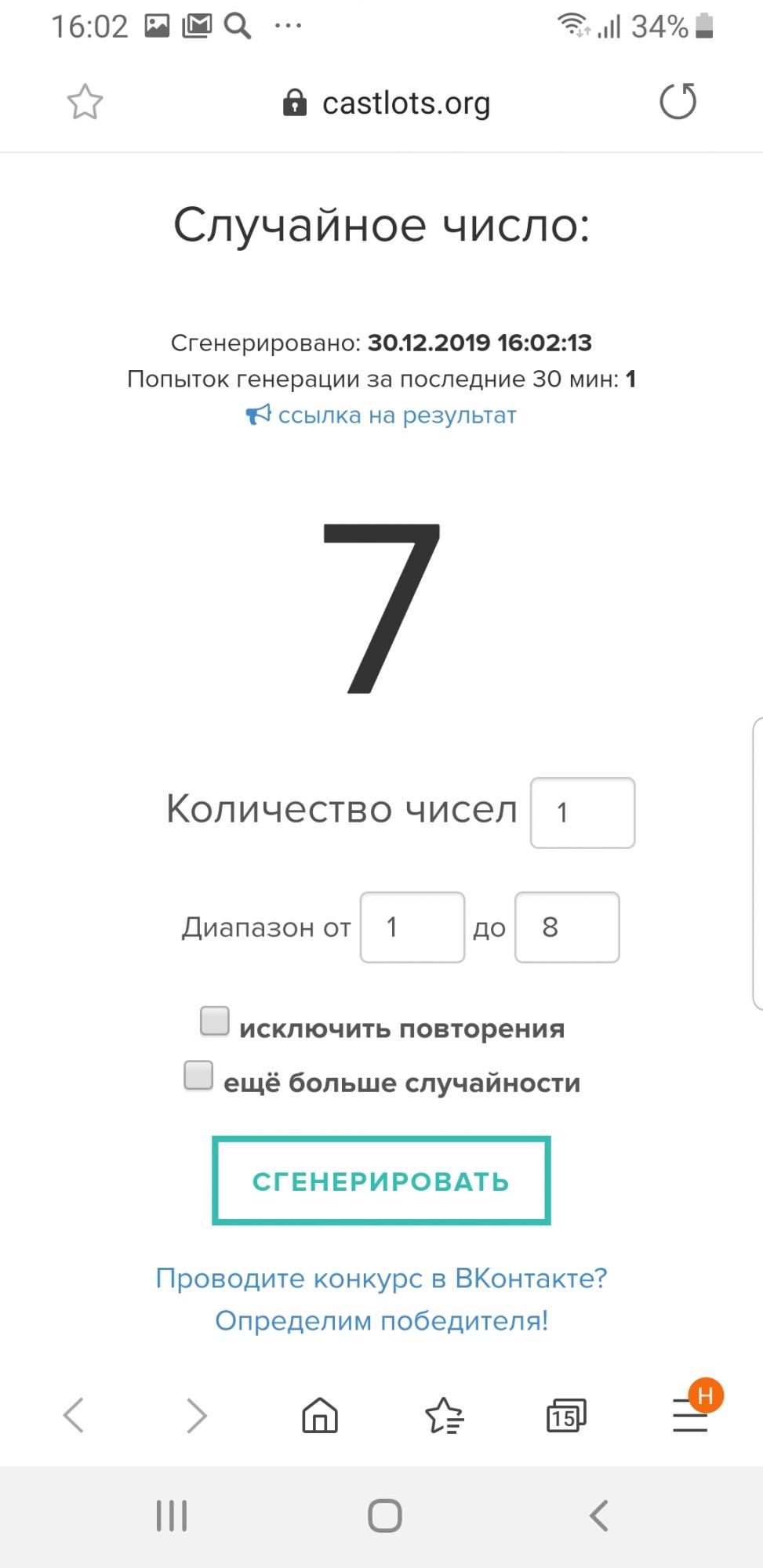Go back to the previous page

tap(74, 1415)
